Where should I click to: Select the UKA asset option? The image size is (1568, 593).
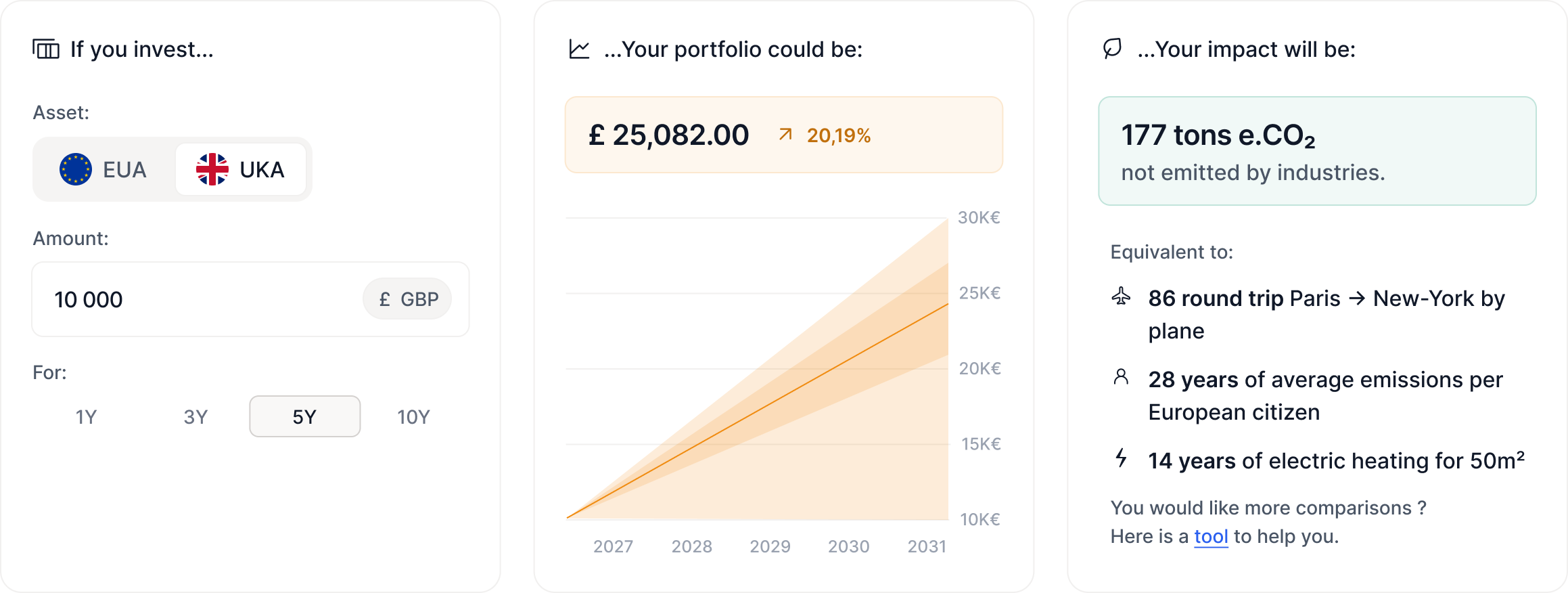241,169
